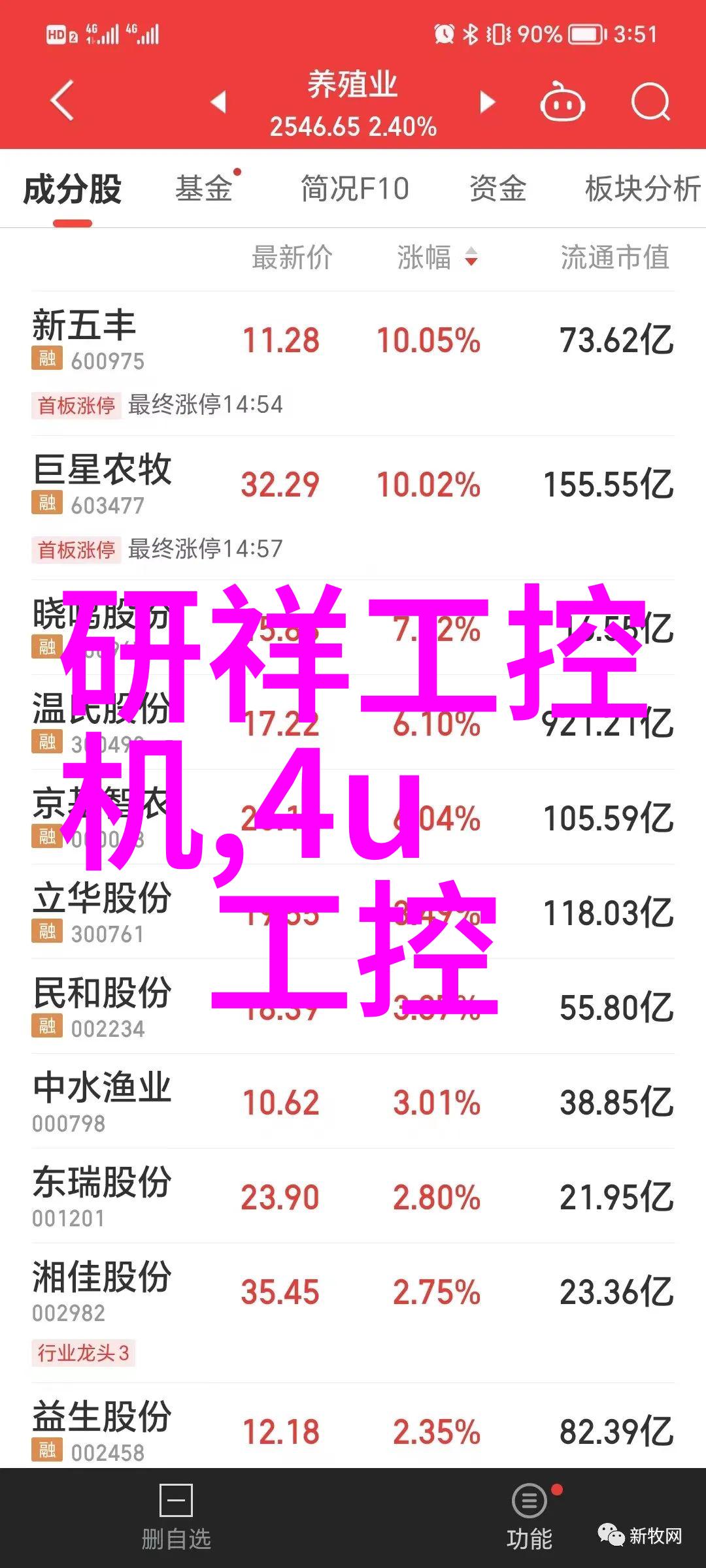The width and height of the screenshot is (706, 1568).
Task: Tap 删自选 to remove from watchlist
Action: [x=176, y=1518]
